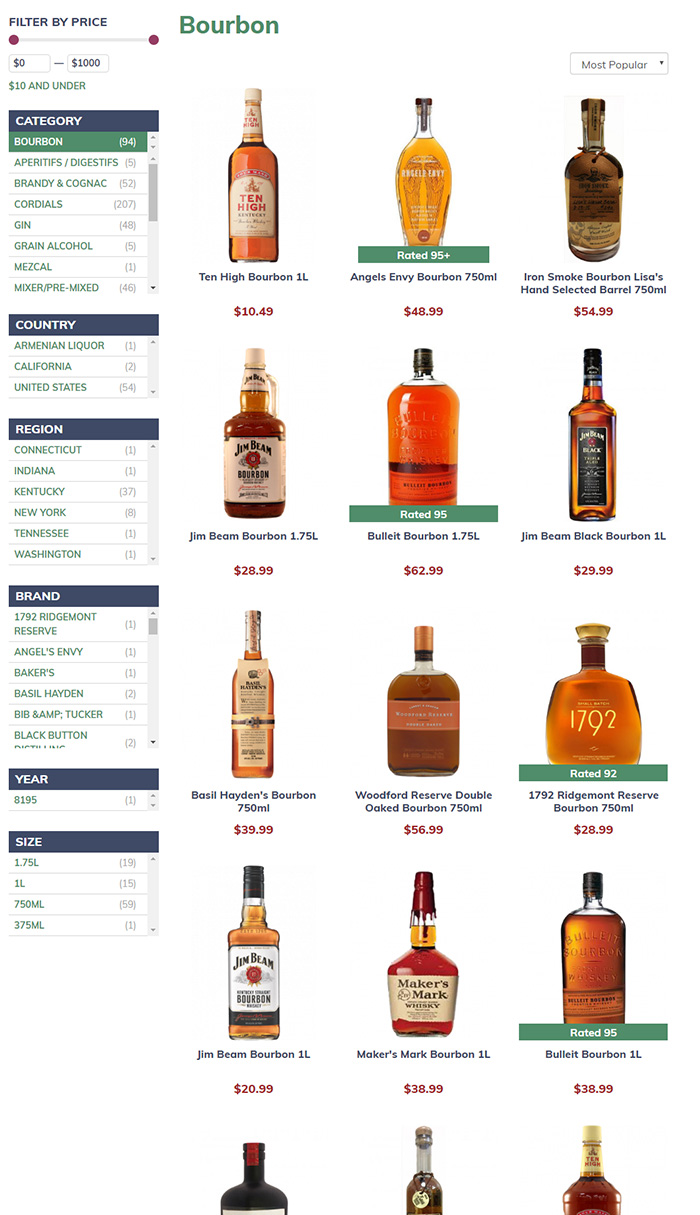This screenshot has width=700, height=1215.
Task: Open Angels Envy Bourbon 750ml product
Action: pos(423,277)
